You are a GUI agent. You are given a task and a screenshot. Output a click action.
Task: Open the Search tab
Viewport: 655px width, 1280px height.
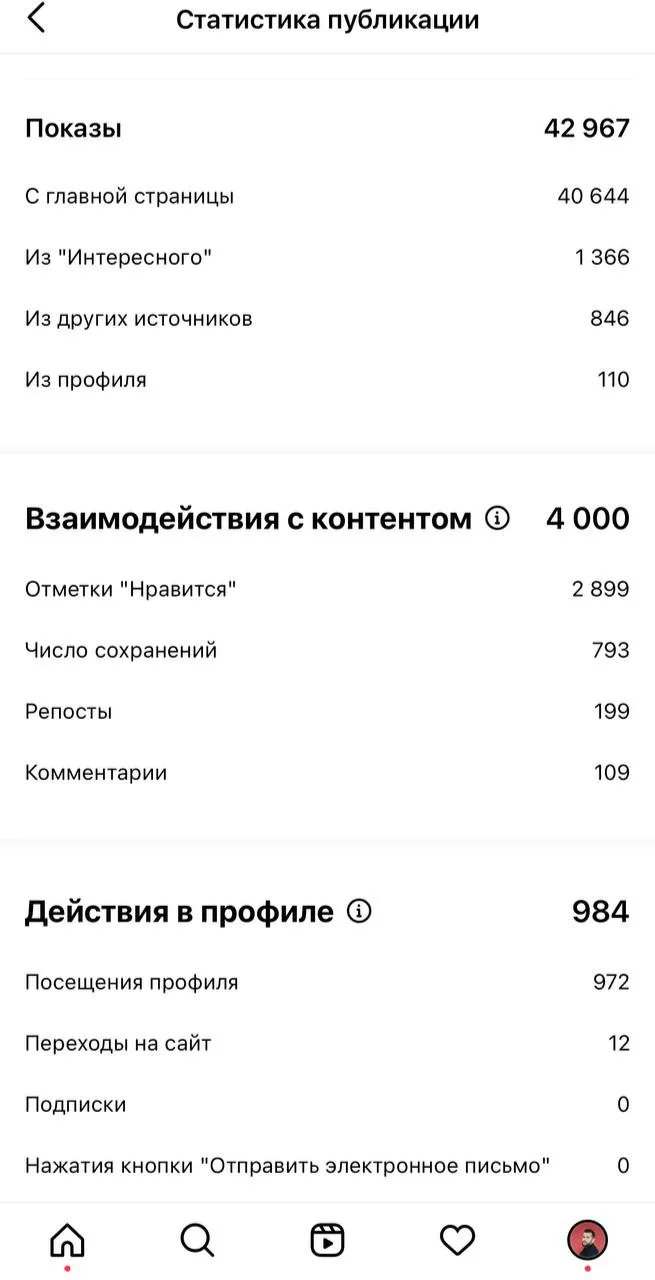[197, 1240]
